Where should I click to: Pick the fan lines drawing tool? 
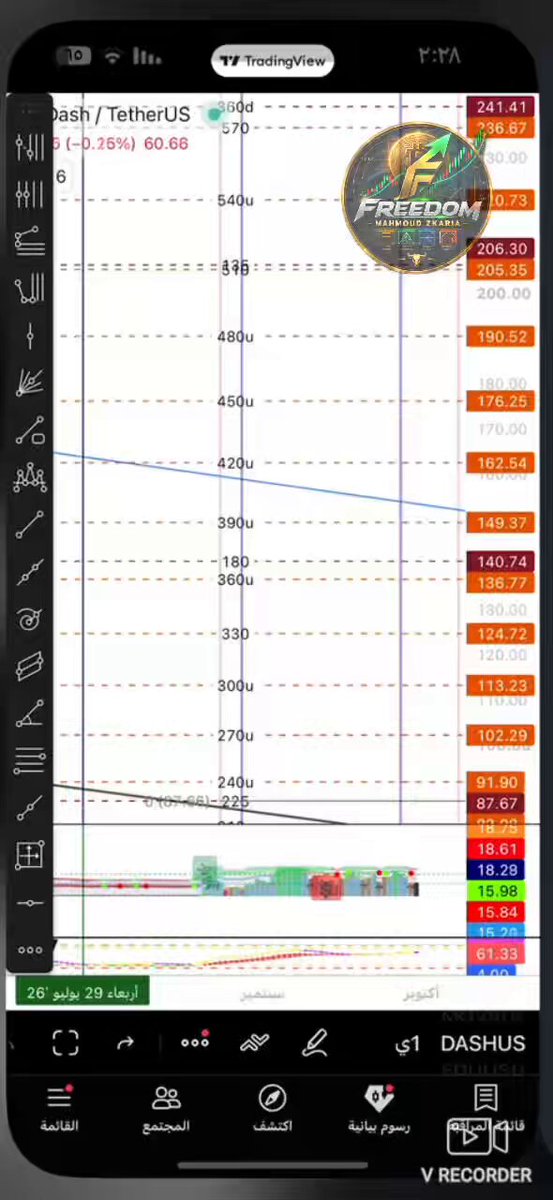[30, 383]
